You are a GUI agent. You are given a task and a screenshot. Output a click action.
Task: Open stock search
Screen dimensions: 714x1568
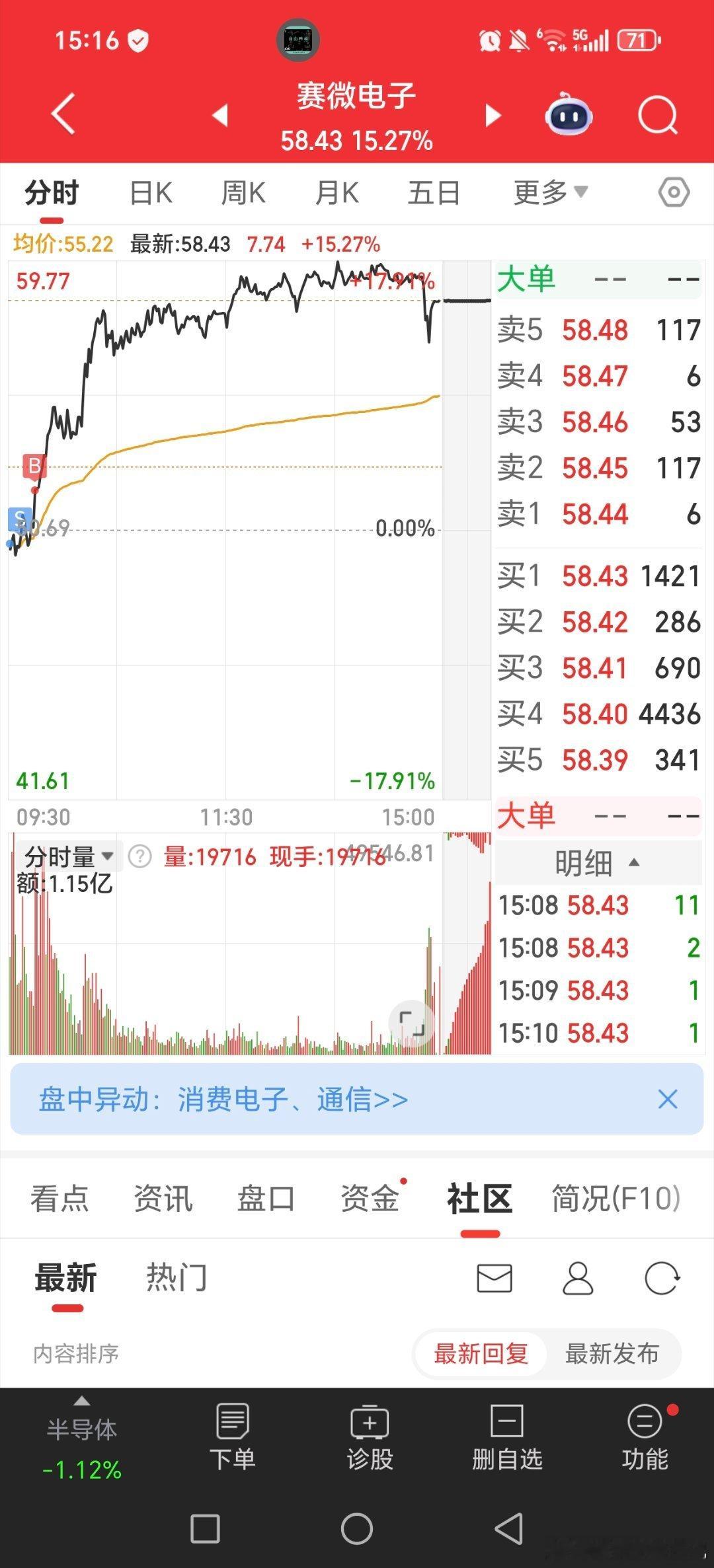(x=657, y=116)
